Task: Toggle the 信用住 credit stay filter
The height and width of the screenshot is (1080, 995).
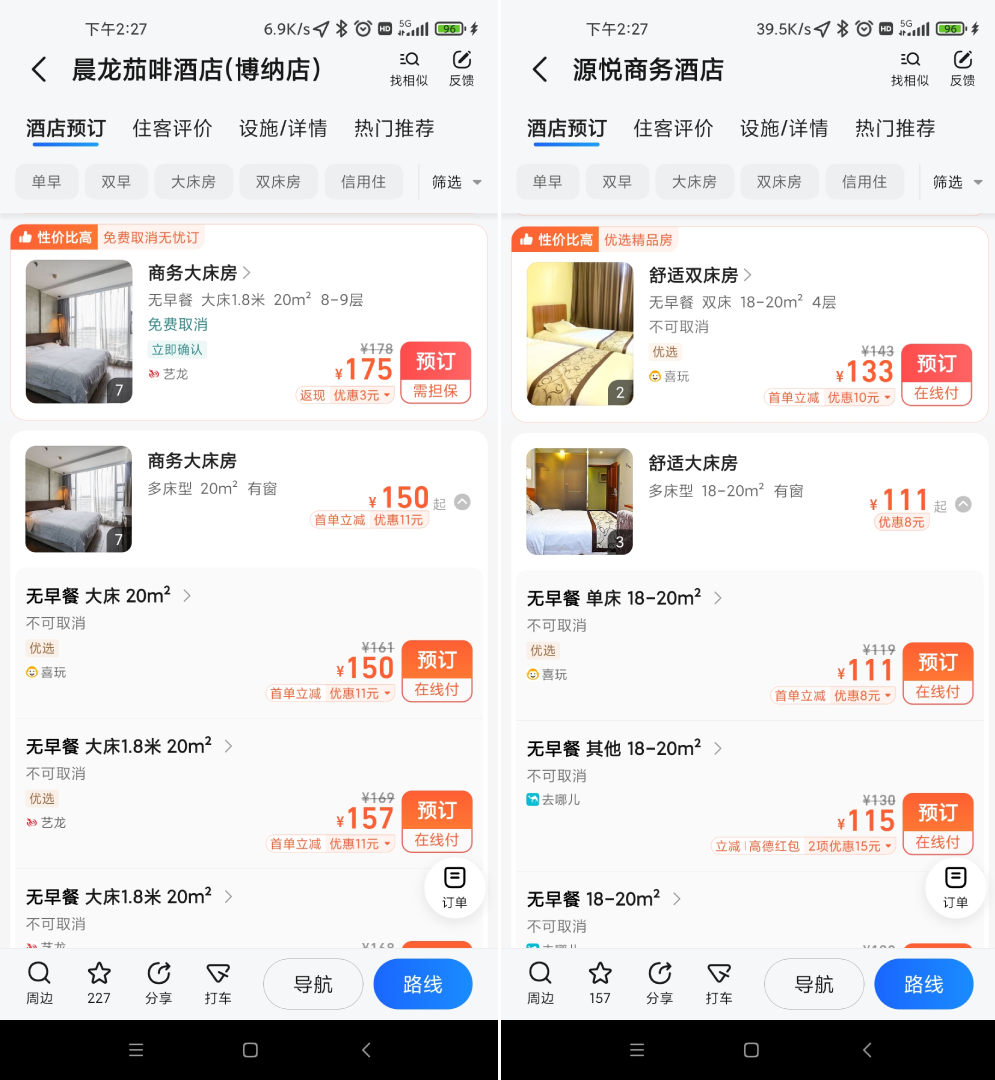Action: (364, 181)
